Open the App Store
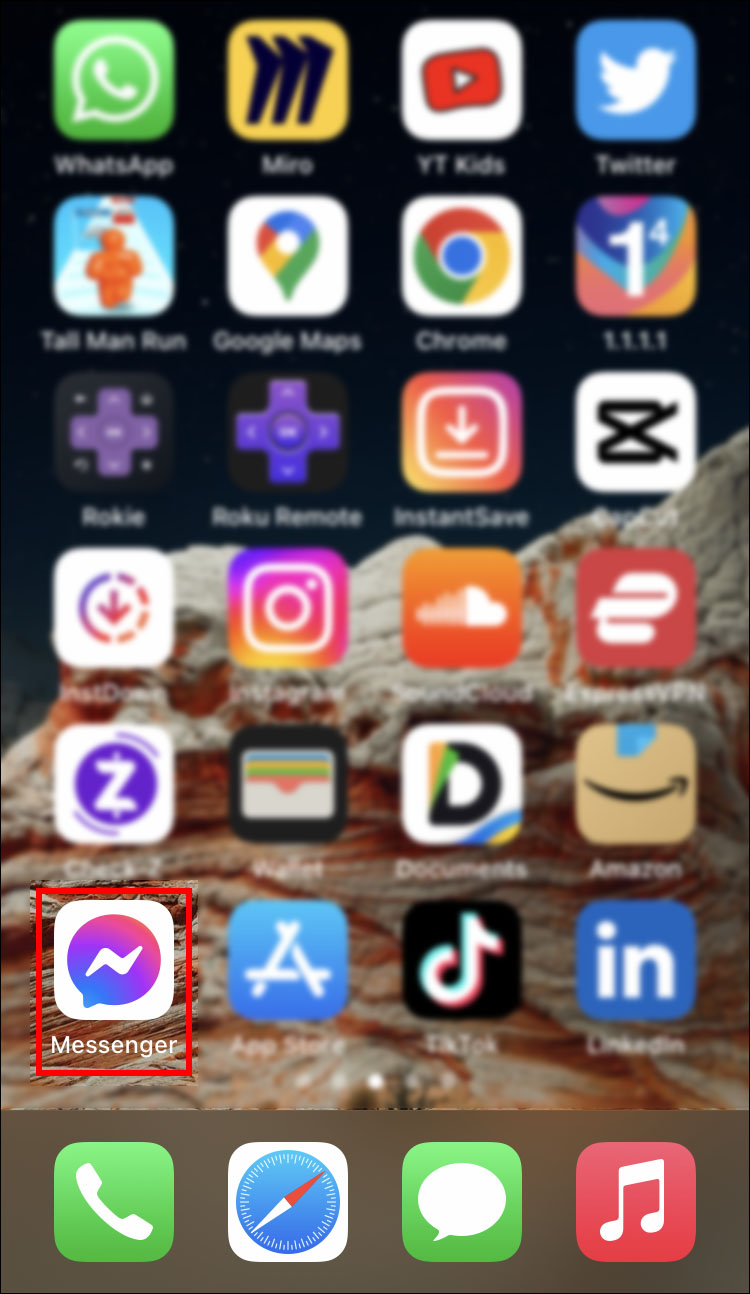This screenshot has height=1294, width=750. (x=288, y=960)
